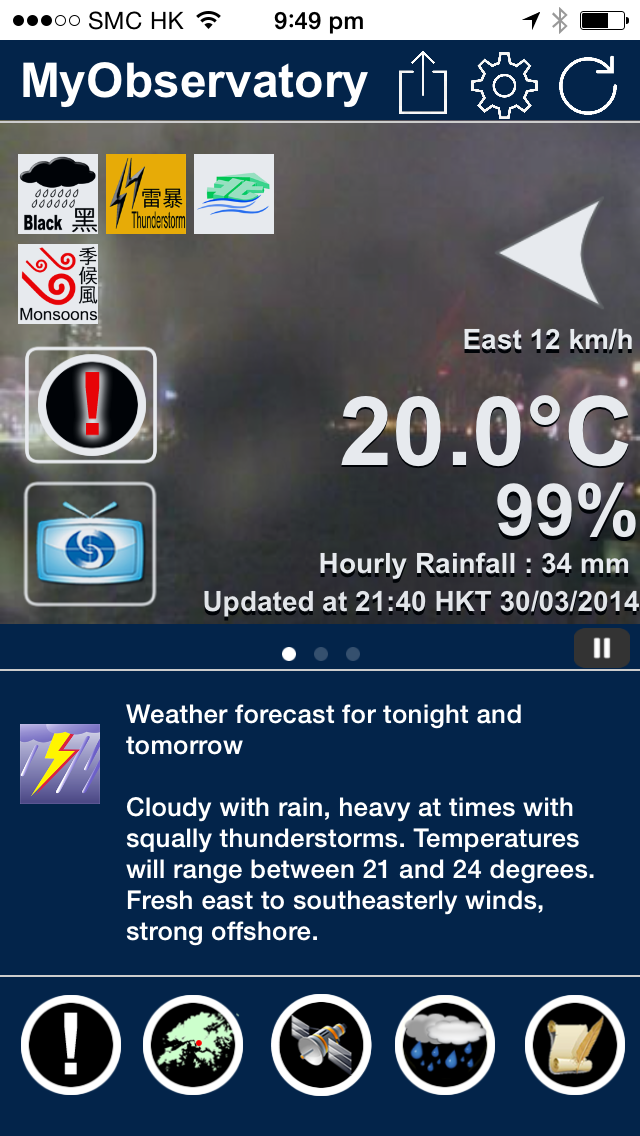Pause the weather photo slideshow

tap(602, 648)
